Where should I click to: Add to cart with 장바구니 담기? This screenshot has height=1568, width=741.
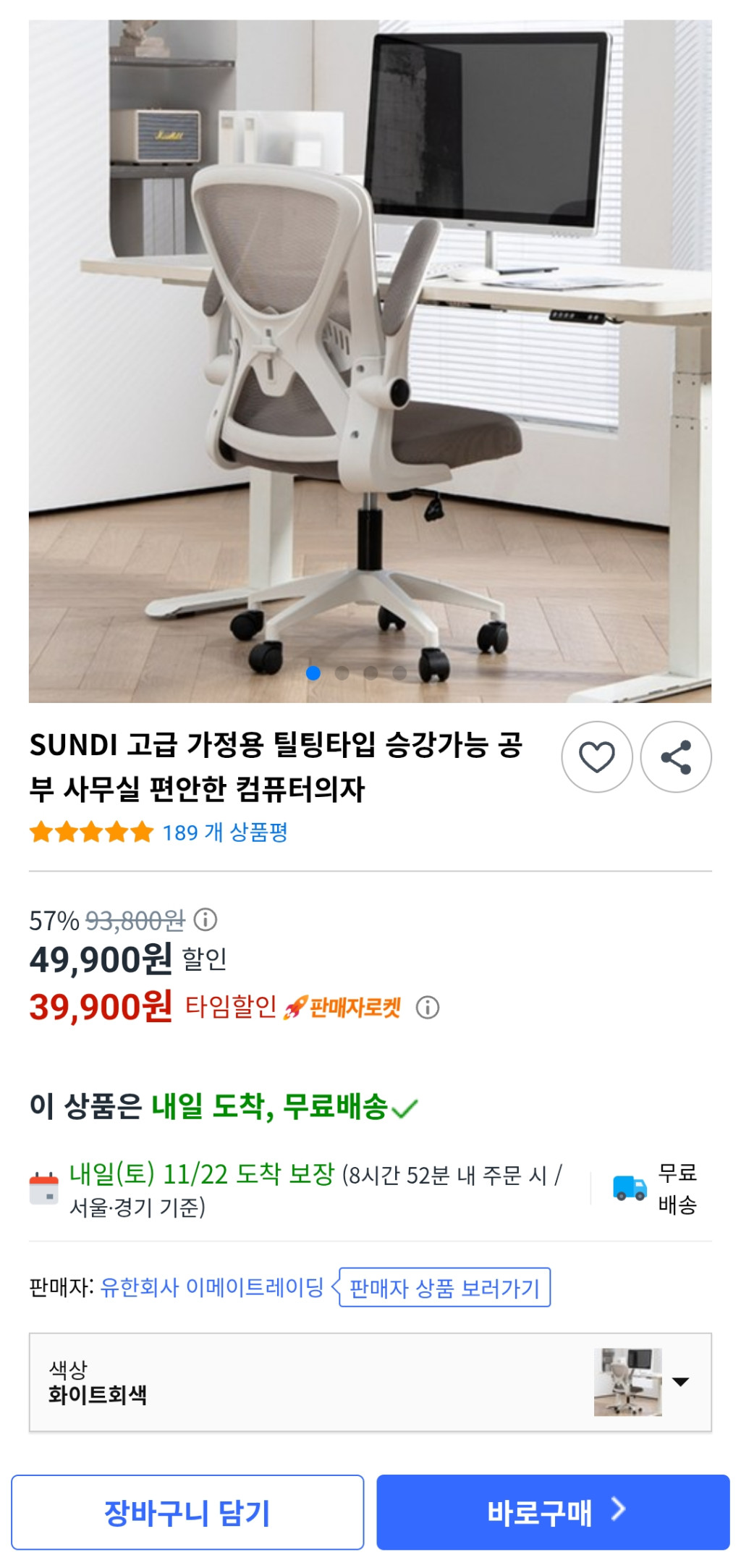tap(187, 1512)
